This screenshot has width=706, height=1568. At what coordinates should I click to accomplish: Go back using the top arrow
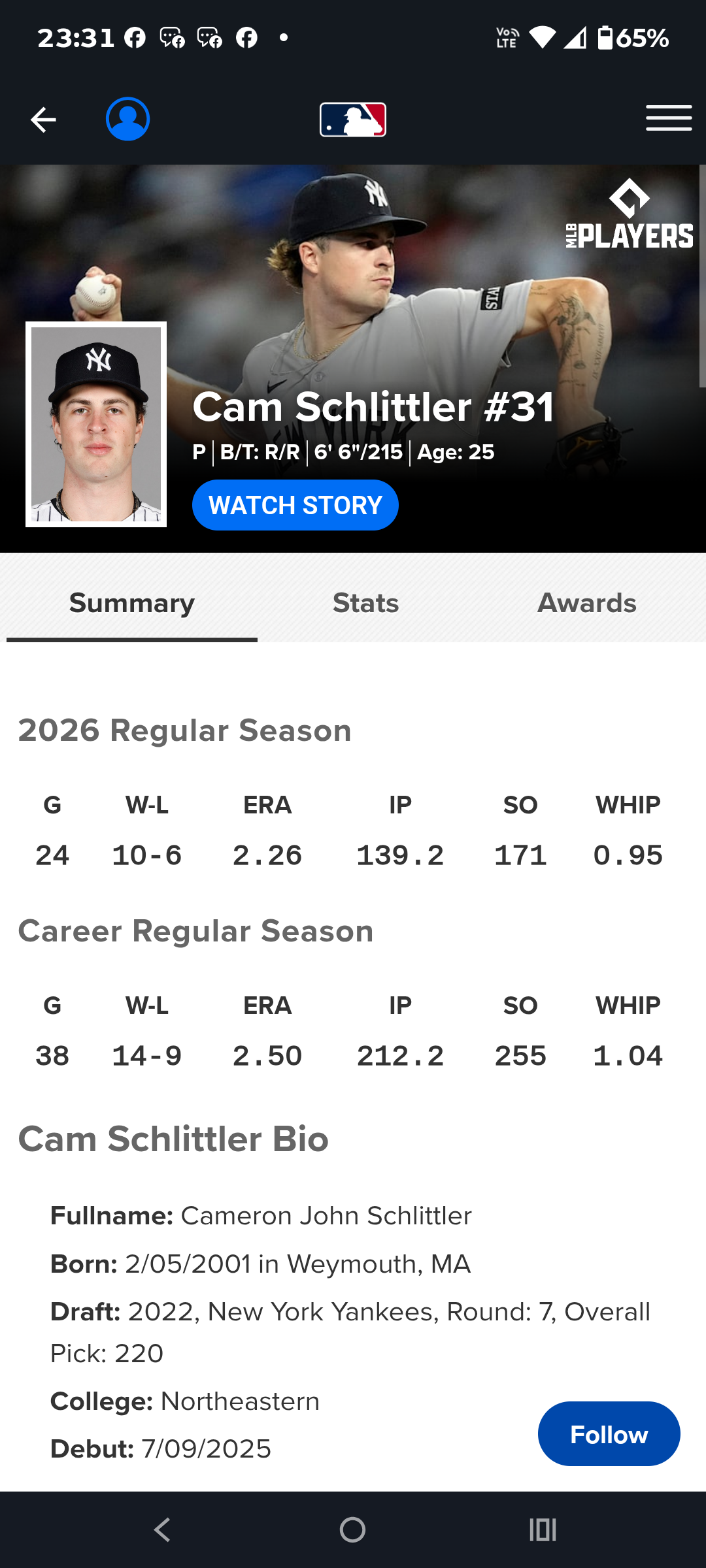tap(43, 120)
